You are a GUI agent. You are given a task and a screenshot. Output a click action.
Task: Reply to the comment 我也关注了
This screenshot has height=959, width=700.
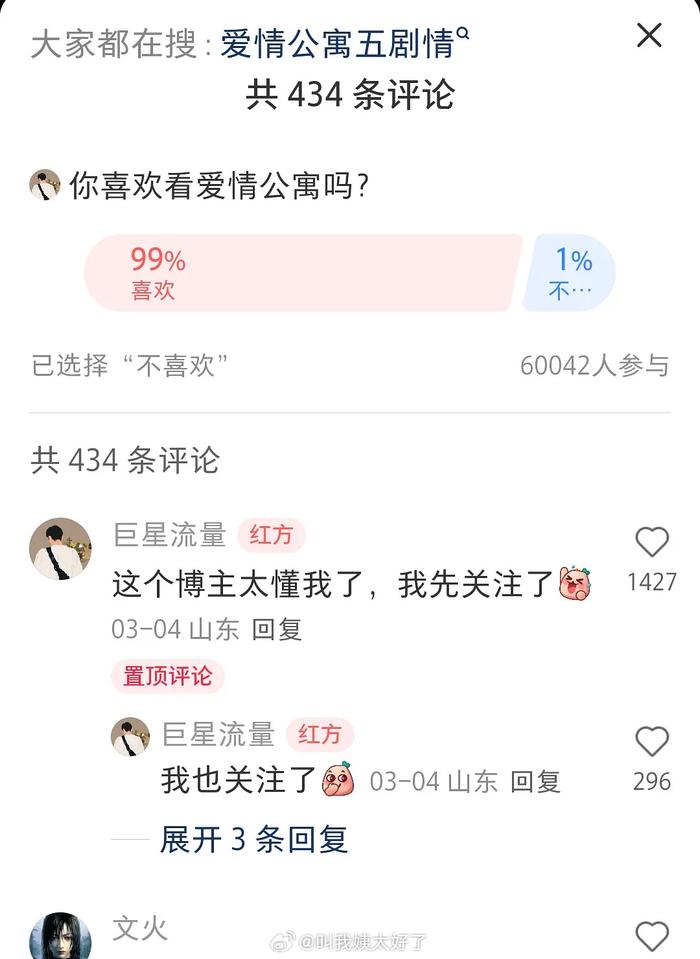coord(535,781)
